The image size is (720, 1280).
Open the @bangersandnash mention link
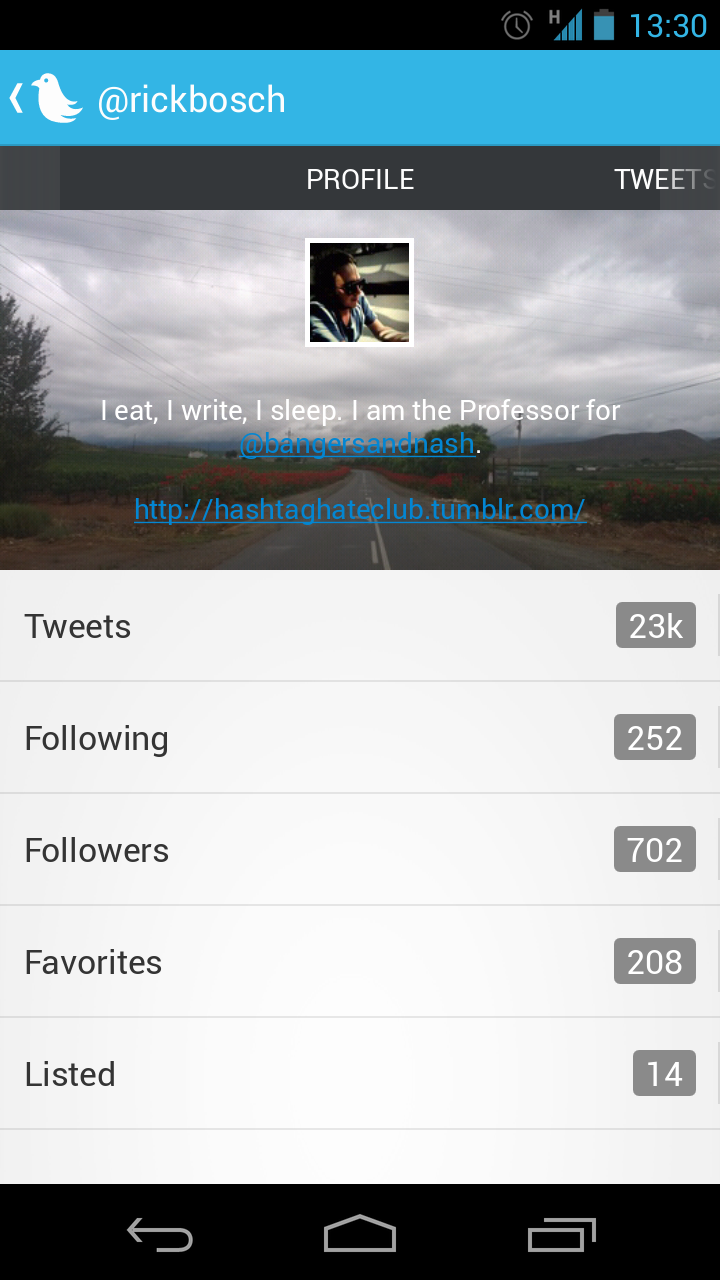(x=357, y=443)
